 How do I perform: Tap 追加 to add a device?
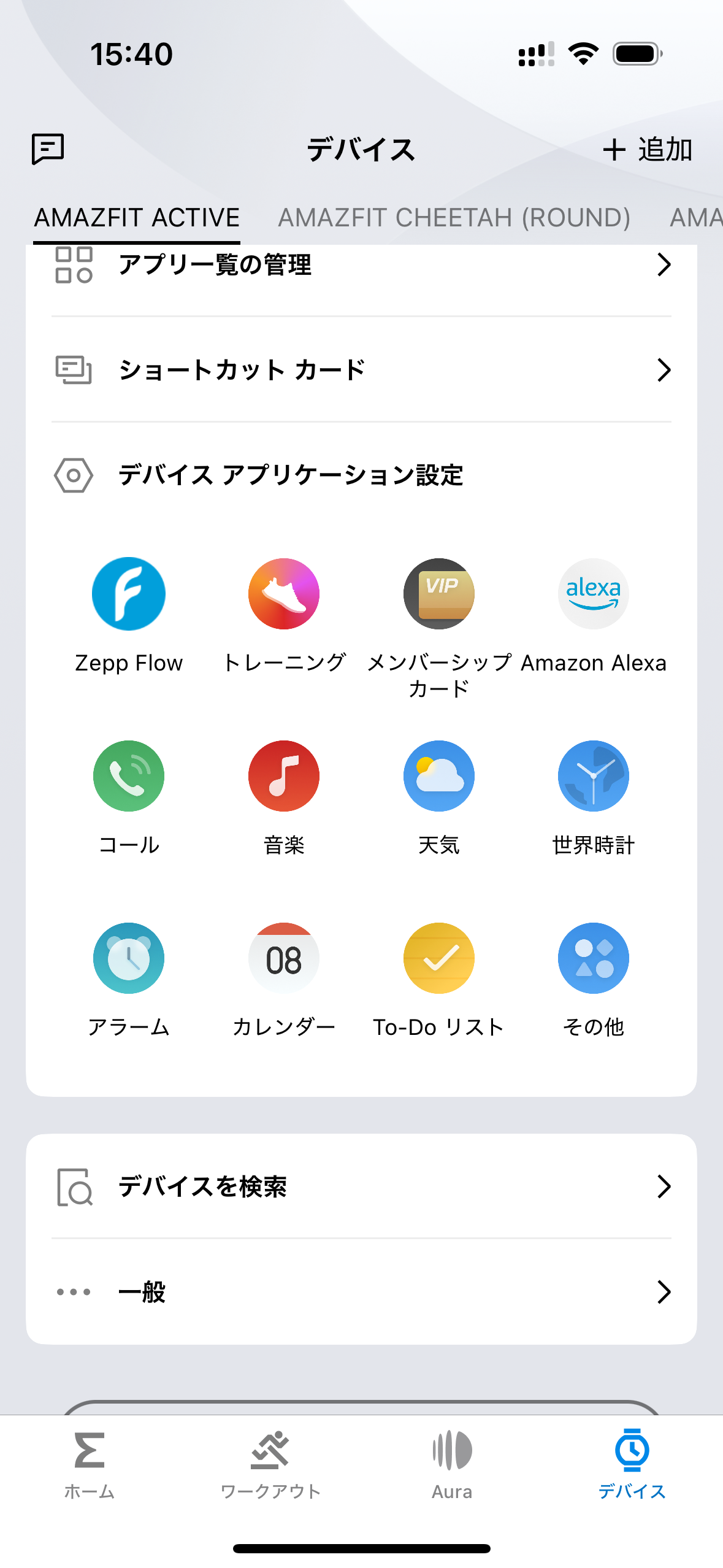pos(648,150)
